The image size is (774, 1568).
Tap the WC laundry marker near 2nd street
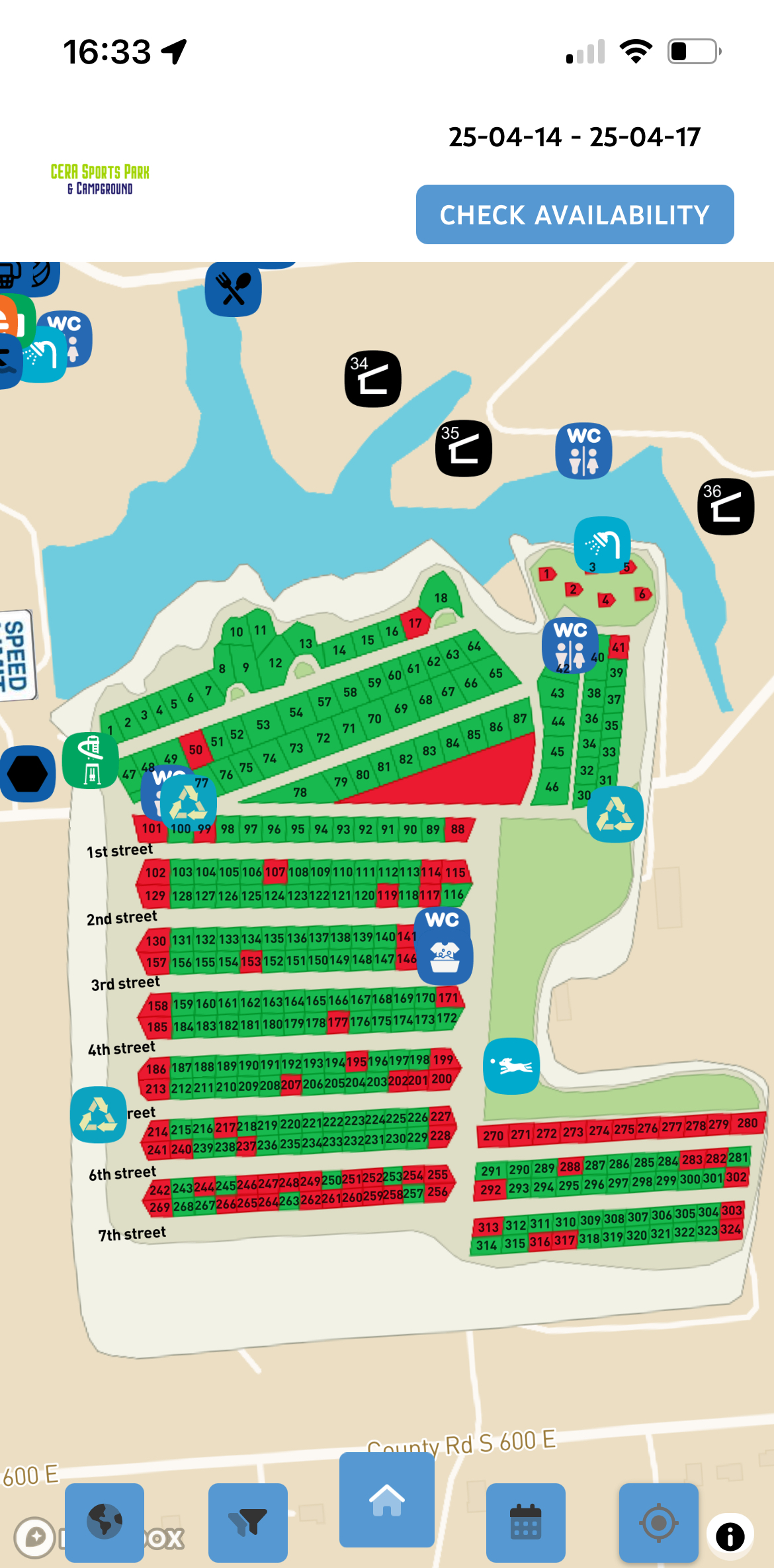pyautogui.click(x=445, y=946)
